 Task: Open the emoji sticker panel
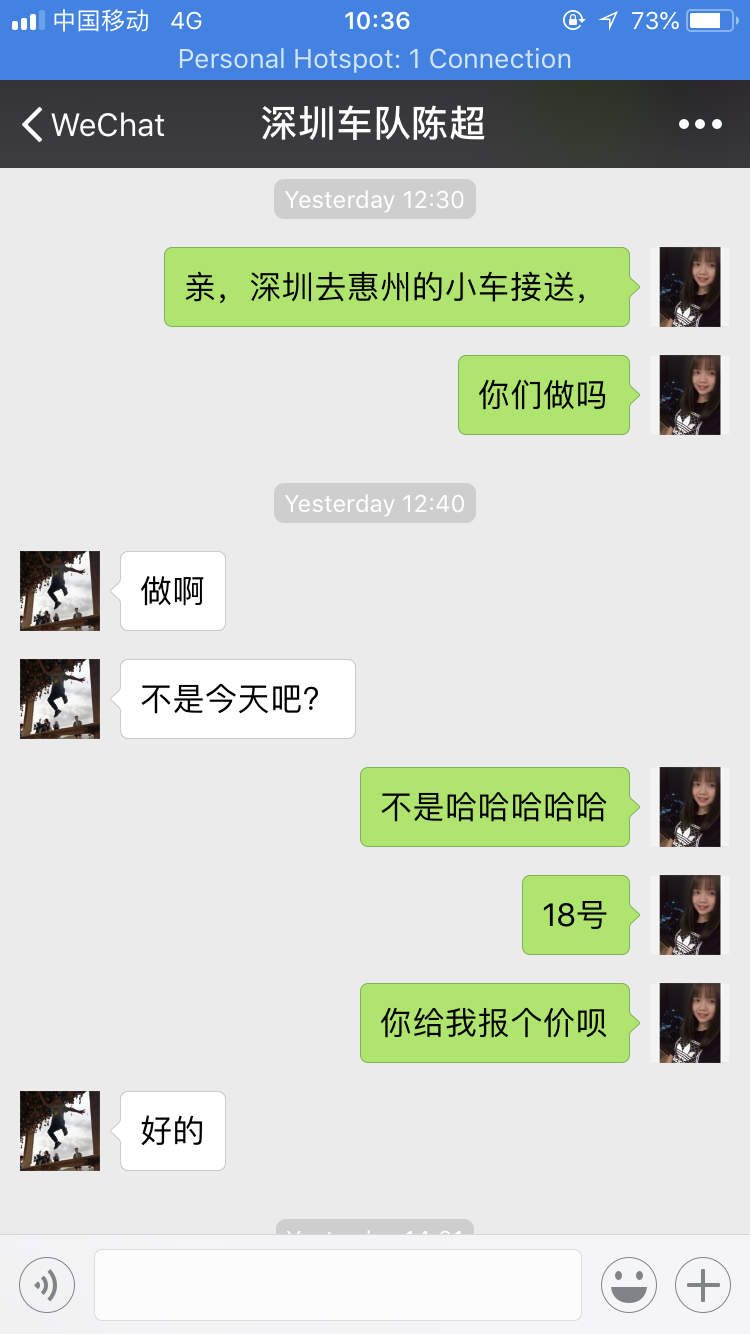point(629,1285)
